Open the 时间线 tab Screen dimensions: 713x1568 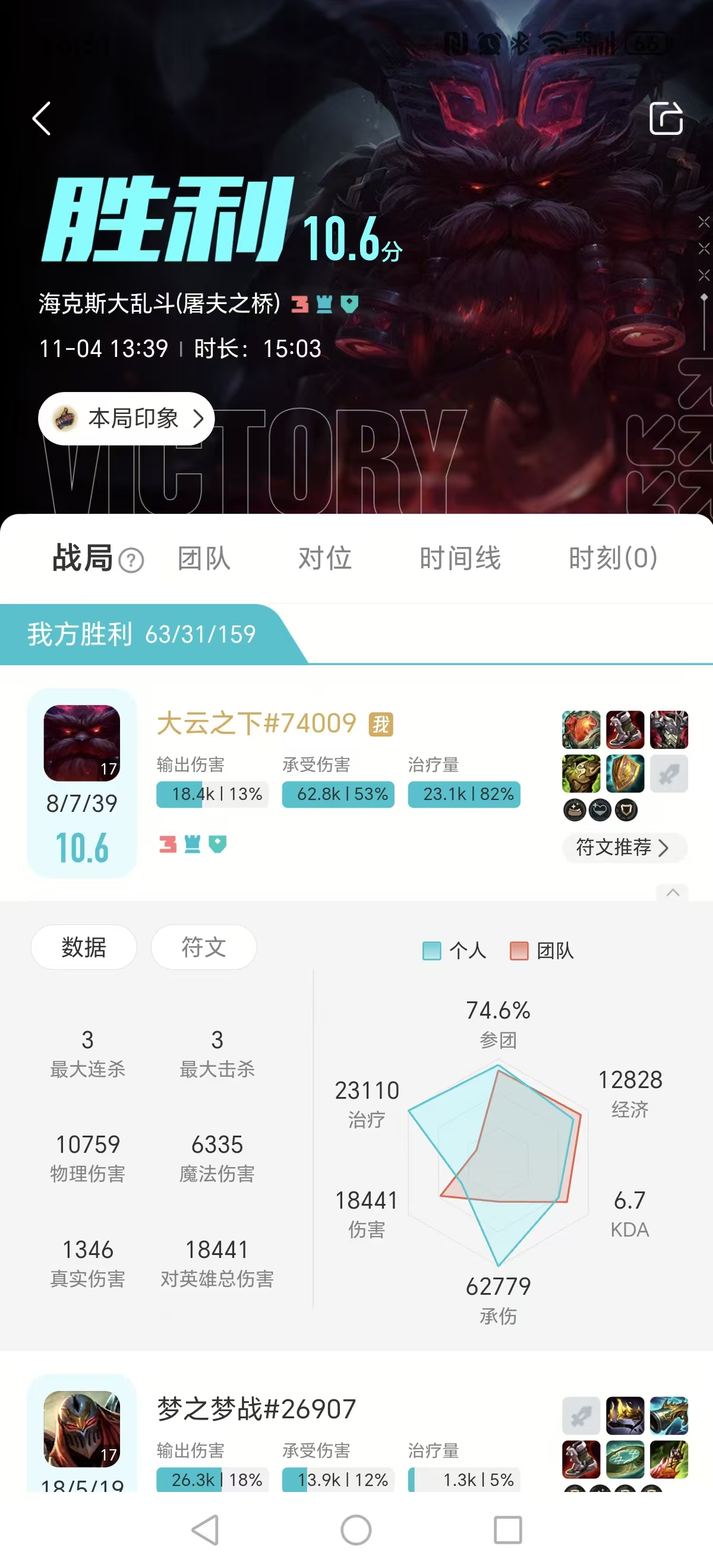pos(460,558)
